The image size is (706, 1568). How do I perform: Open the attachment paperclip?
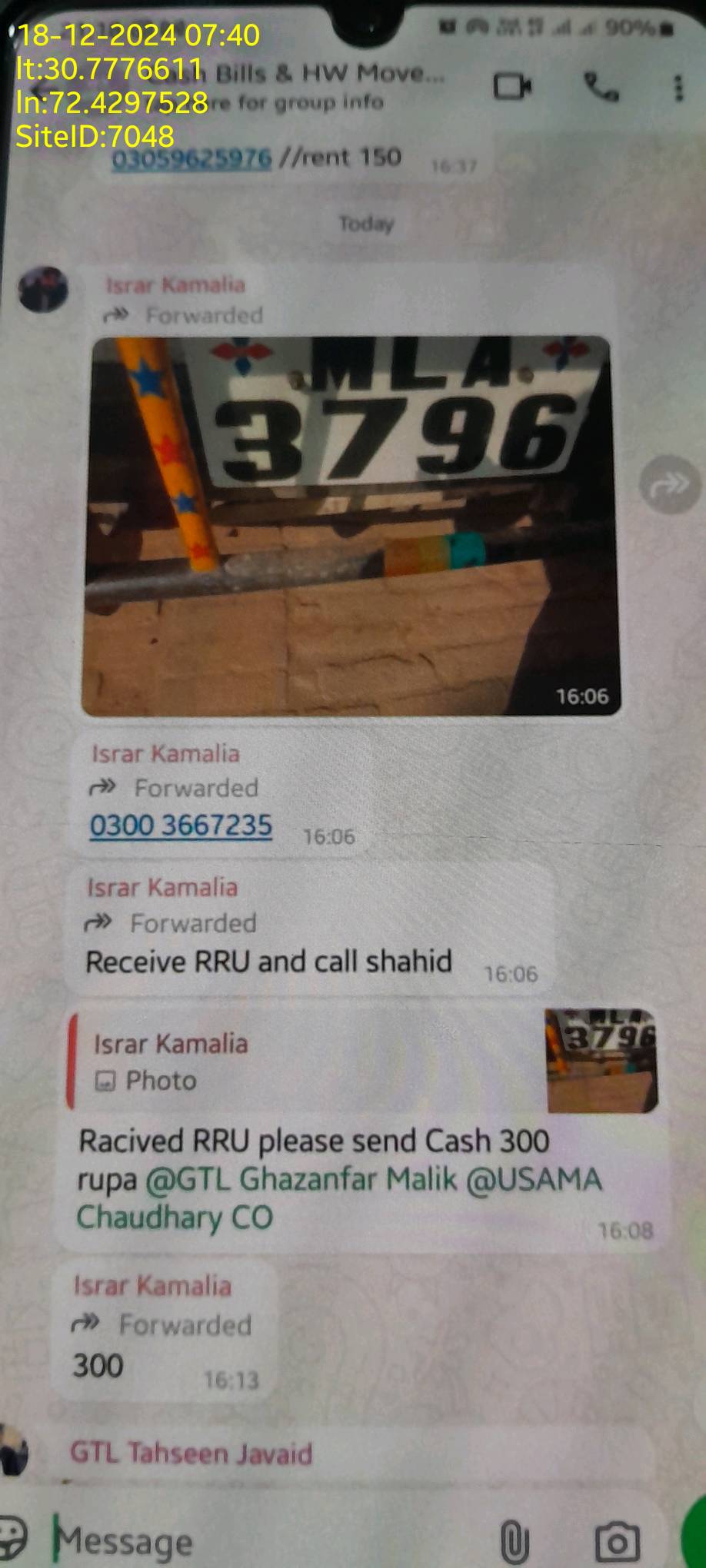(514, 1540)
